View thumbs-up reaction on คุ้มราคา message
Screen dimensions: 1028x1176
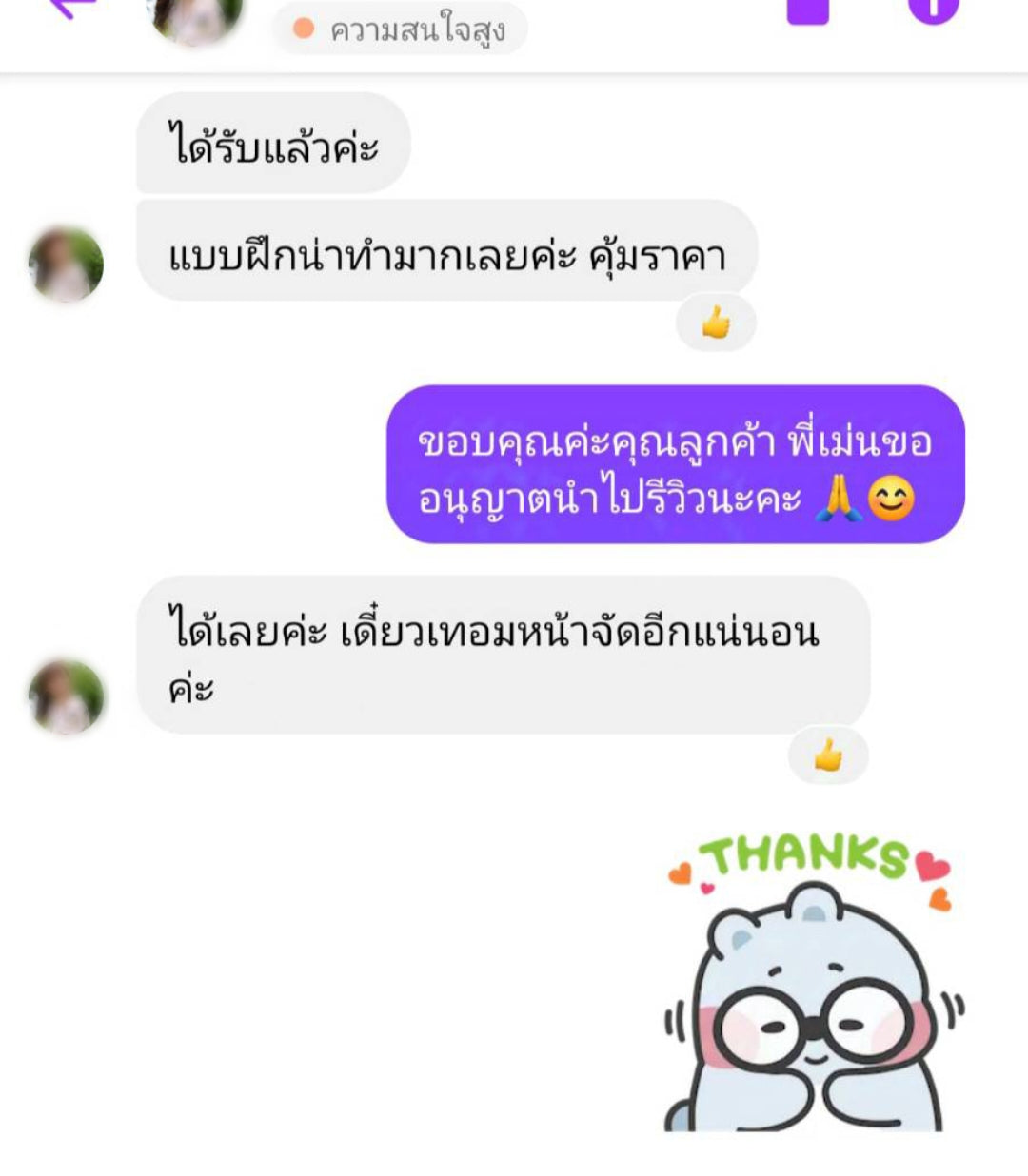point(716,324)
